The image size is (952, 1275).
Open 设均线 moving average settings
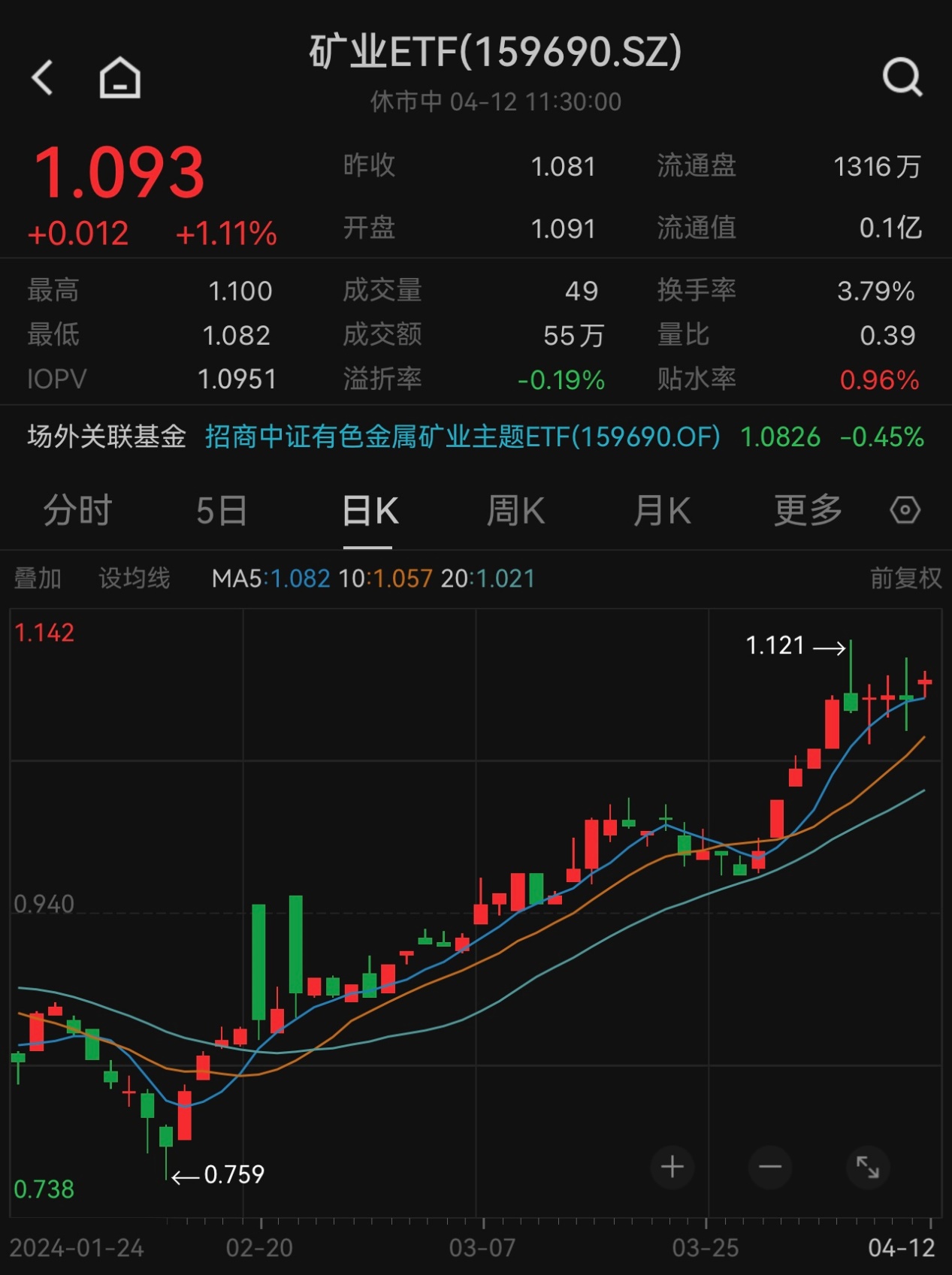pyautogui.click(x=134, y=579)
